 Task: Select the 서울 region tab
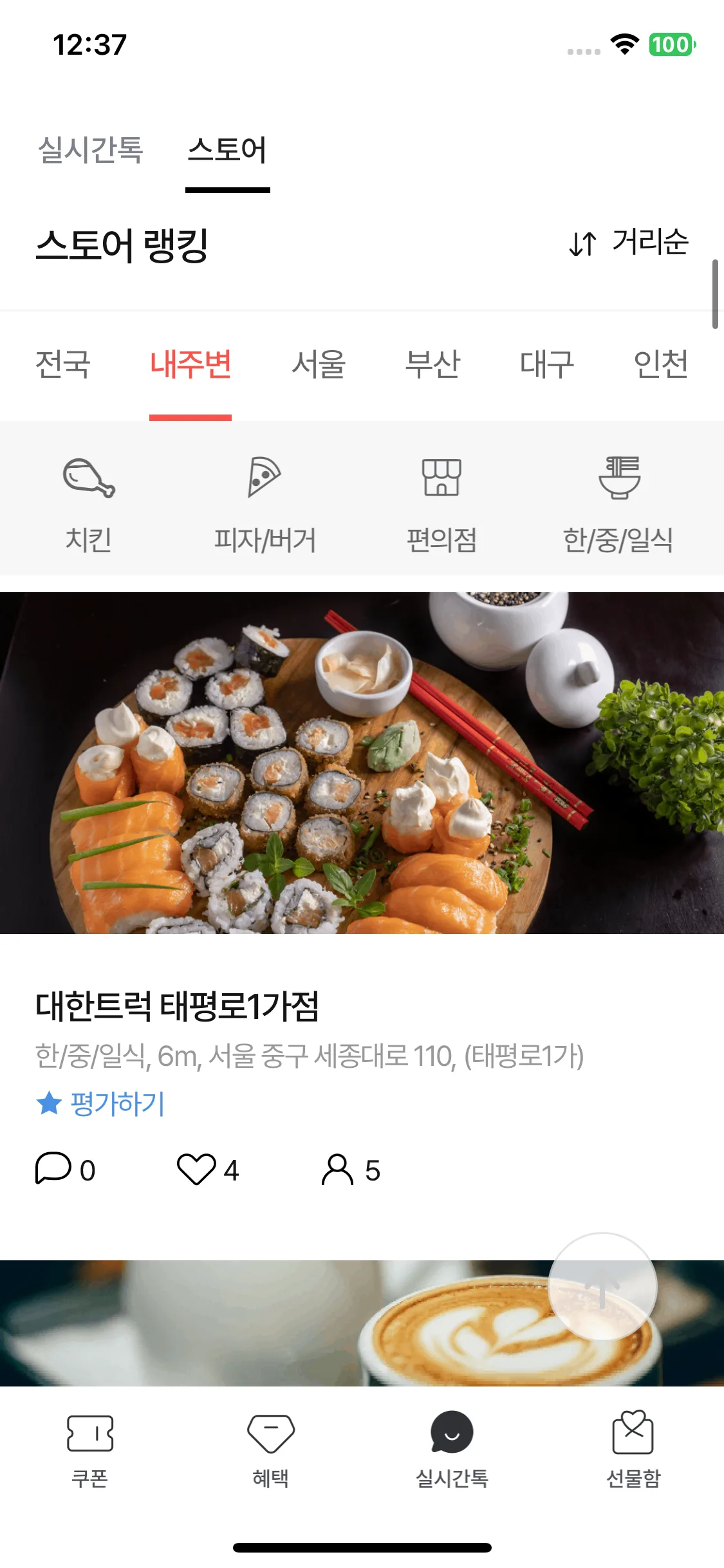pos(319,364)
